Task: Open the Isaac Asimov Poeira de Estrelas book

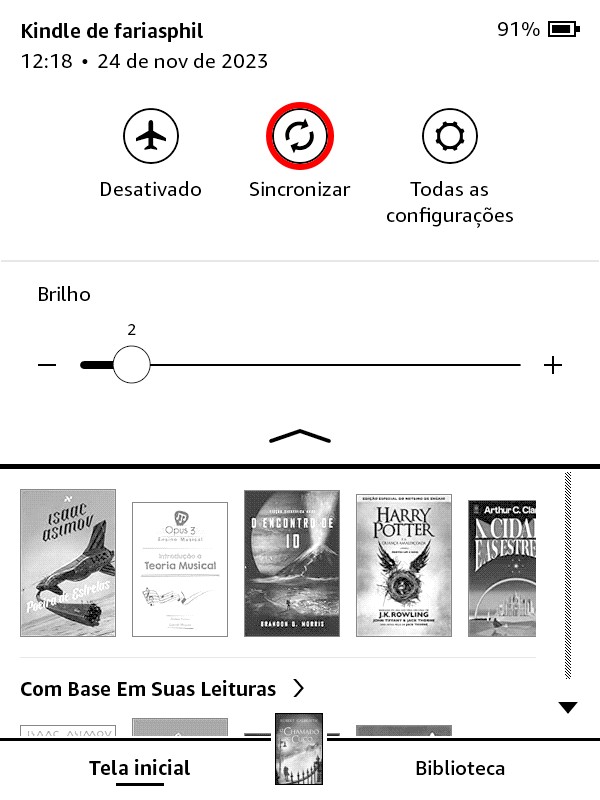Action: click(68, 562)
